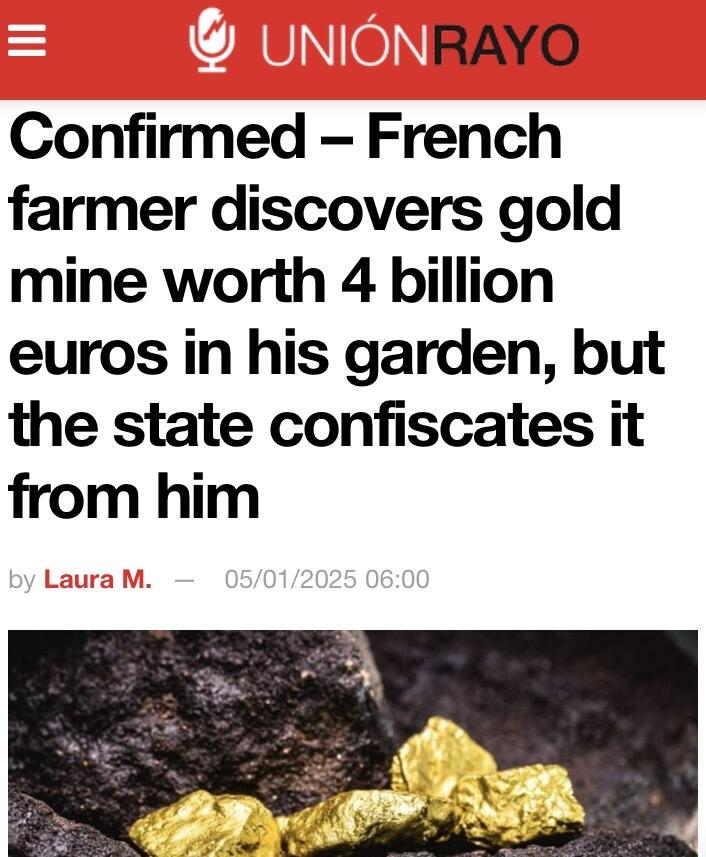This screenshot has width=706, height=857.
Task: Go to the Unión Rayo homepage
Action: pyautogui.click(x=384, y=46)
